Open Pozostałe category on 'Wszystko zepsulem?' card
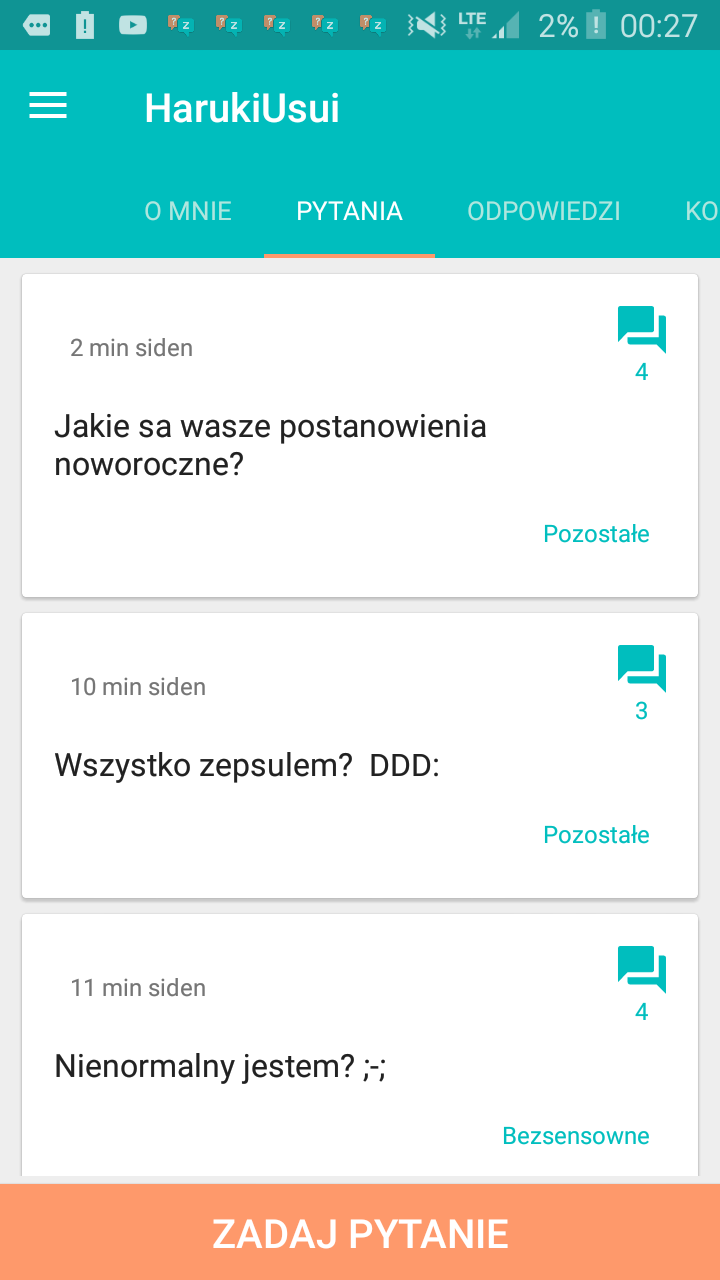 coord(596,835)
